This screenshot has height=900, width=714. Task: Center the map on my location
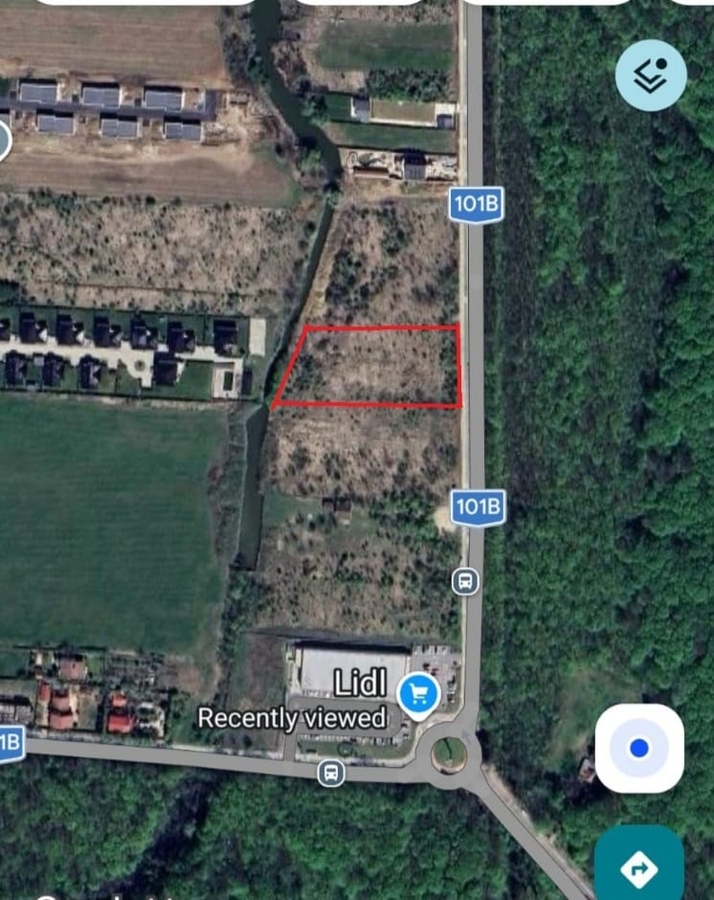pos(639,748)
